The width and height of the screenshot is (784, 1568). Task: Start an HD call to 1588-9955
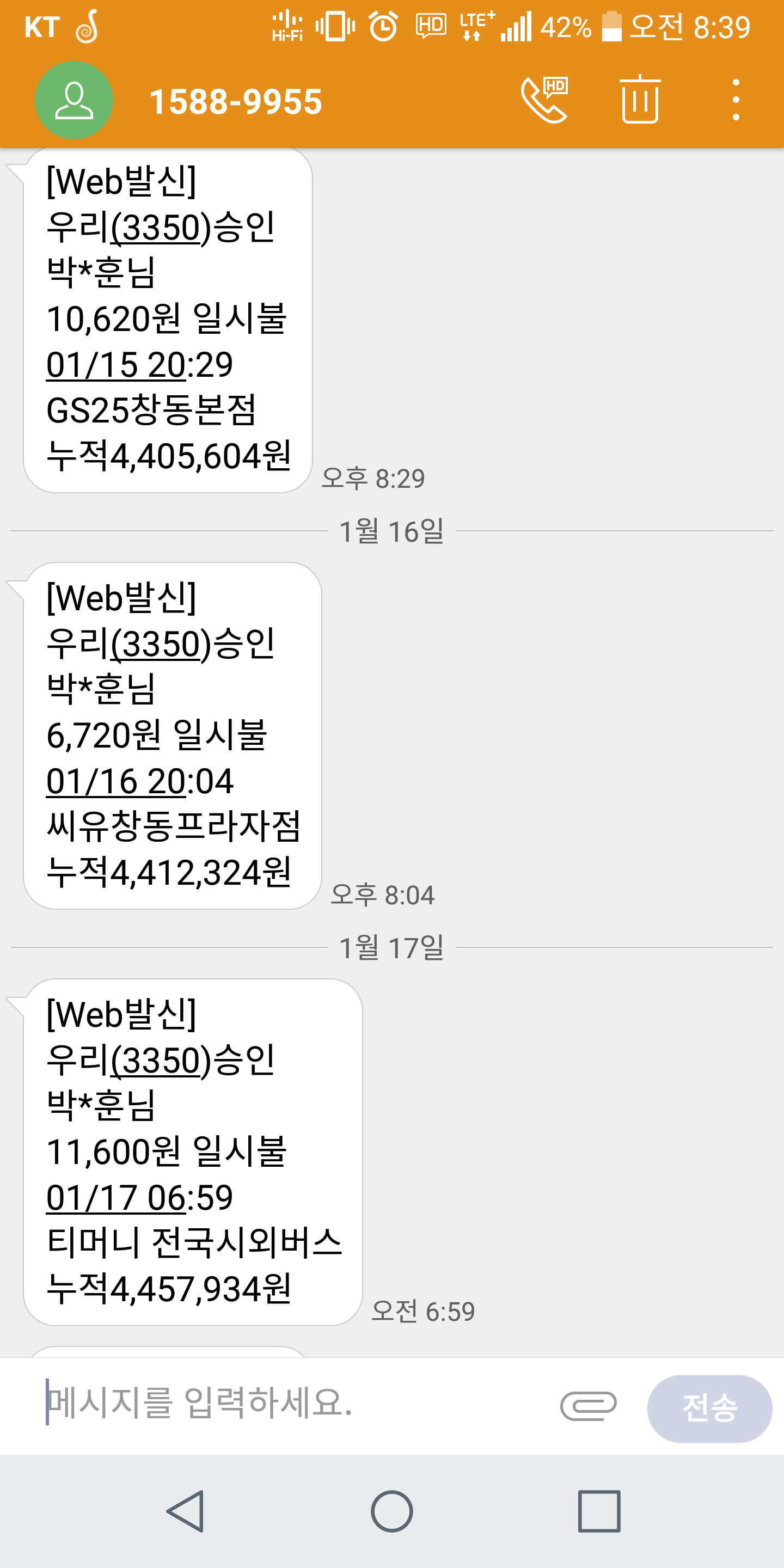(544, 100)
